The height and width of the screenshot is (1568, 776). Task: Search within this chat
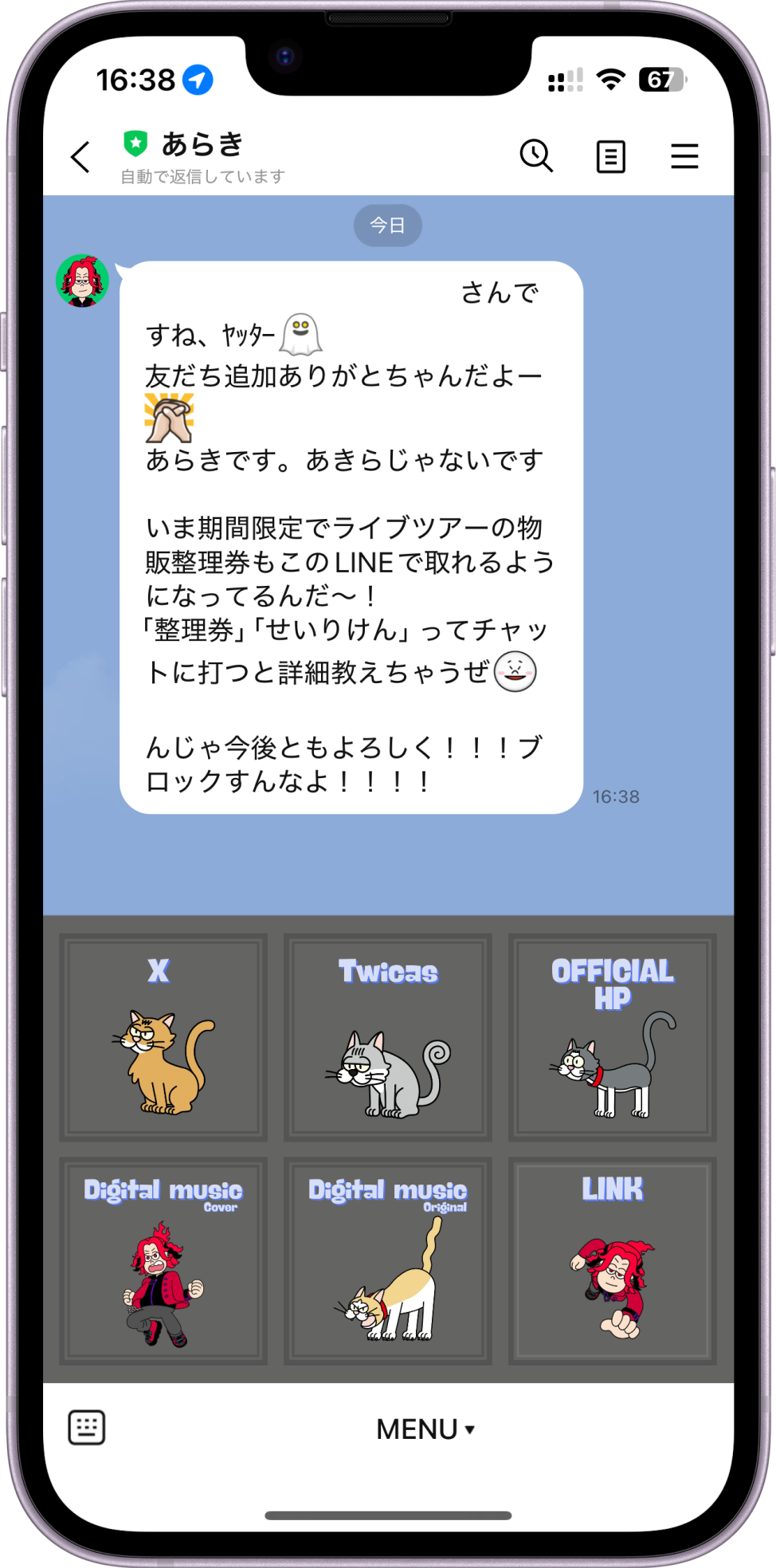tap(536, 155)
